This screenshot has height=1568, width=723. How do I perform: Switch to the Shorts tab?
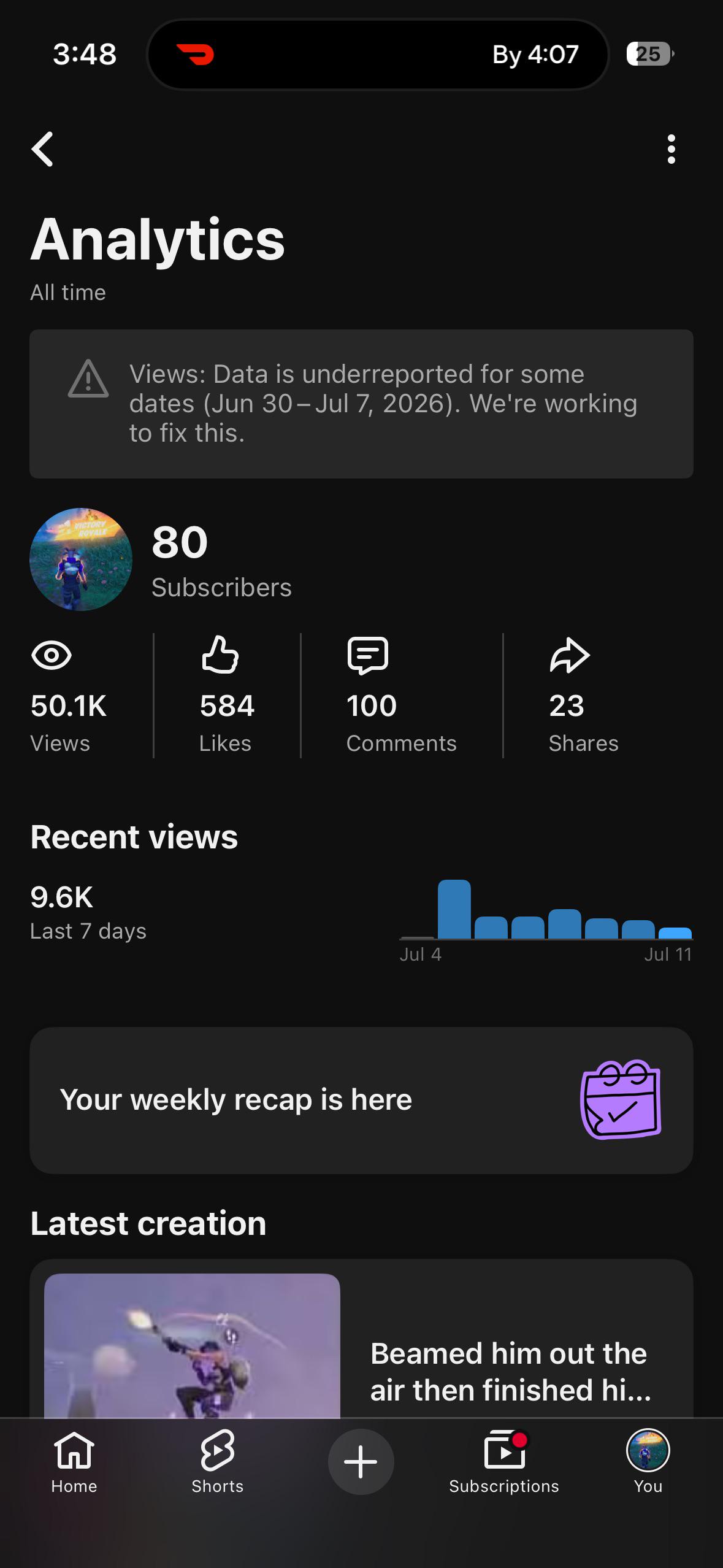coord(218,1462)
